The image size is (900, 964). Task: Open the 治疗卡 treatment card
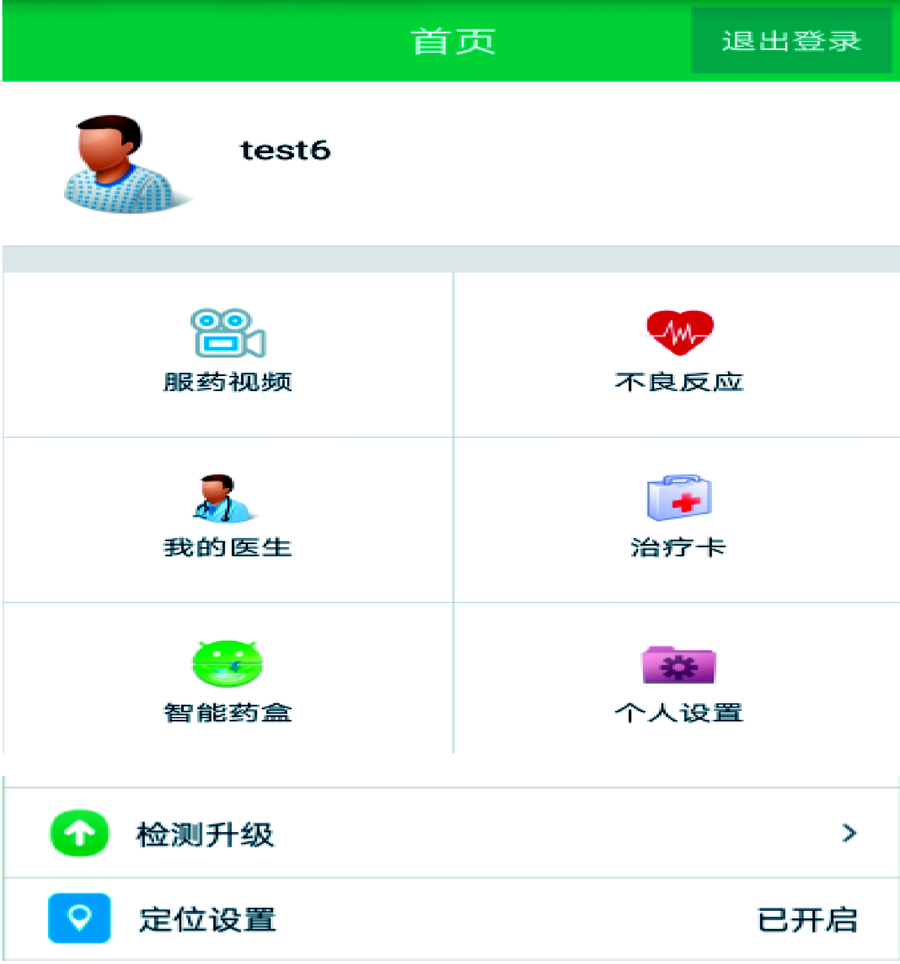(679, 517)
